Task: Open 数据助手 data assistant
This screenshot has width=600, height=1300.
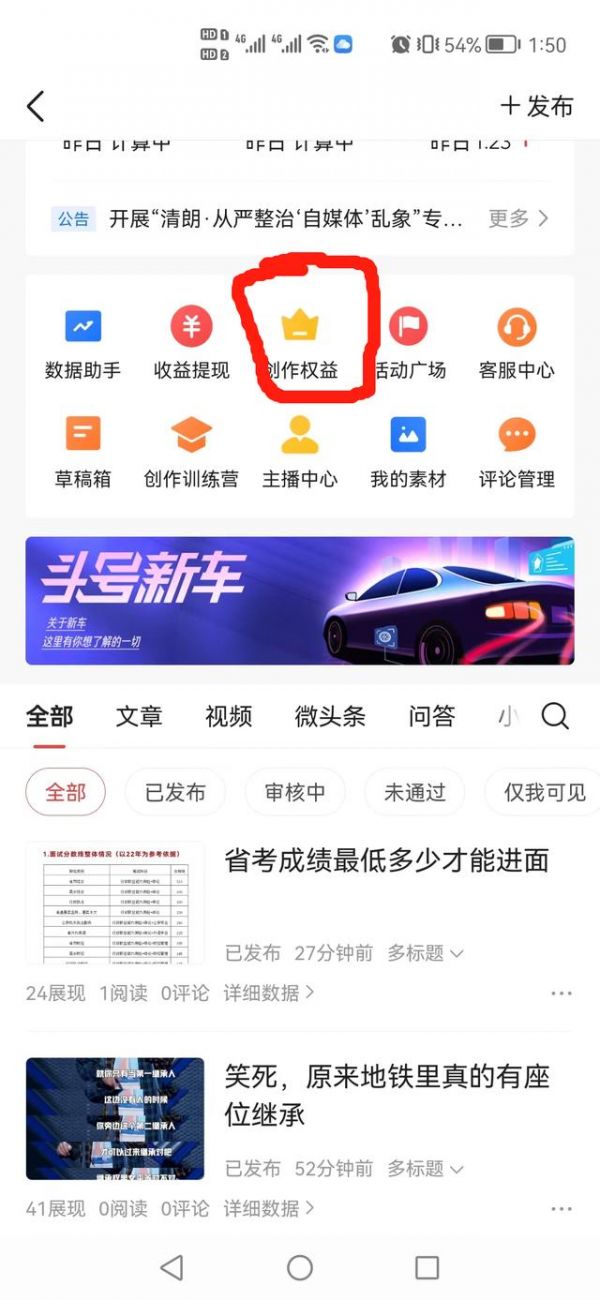Action: [x=83, y=343]
